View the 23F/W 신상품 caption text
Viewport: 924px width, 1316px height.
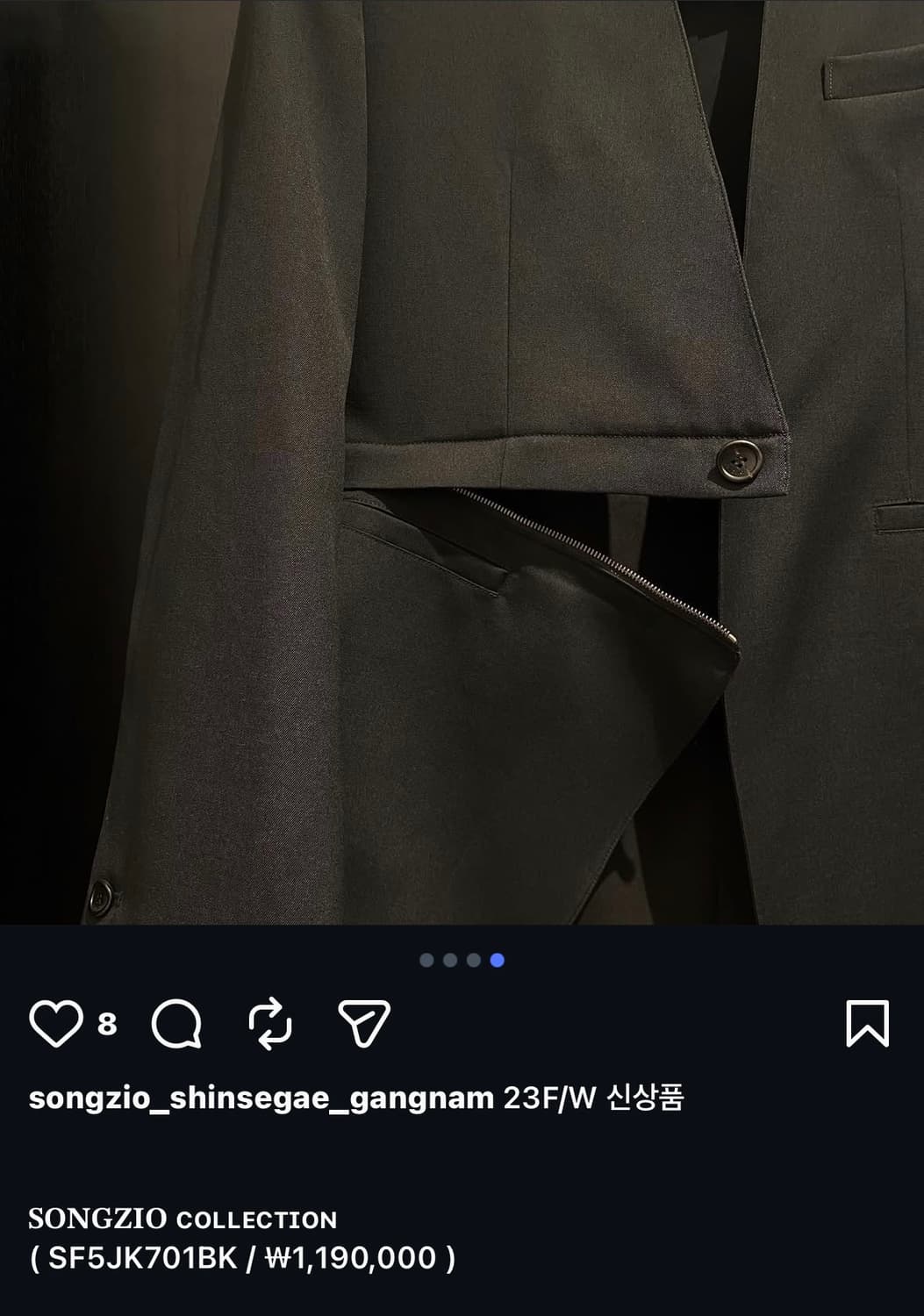[x=597, y=1096]
